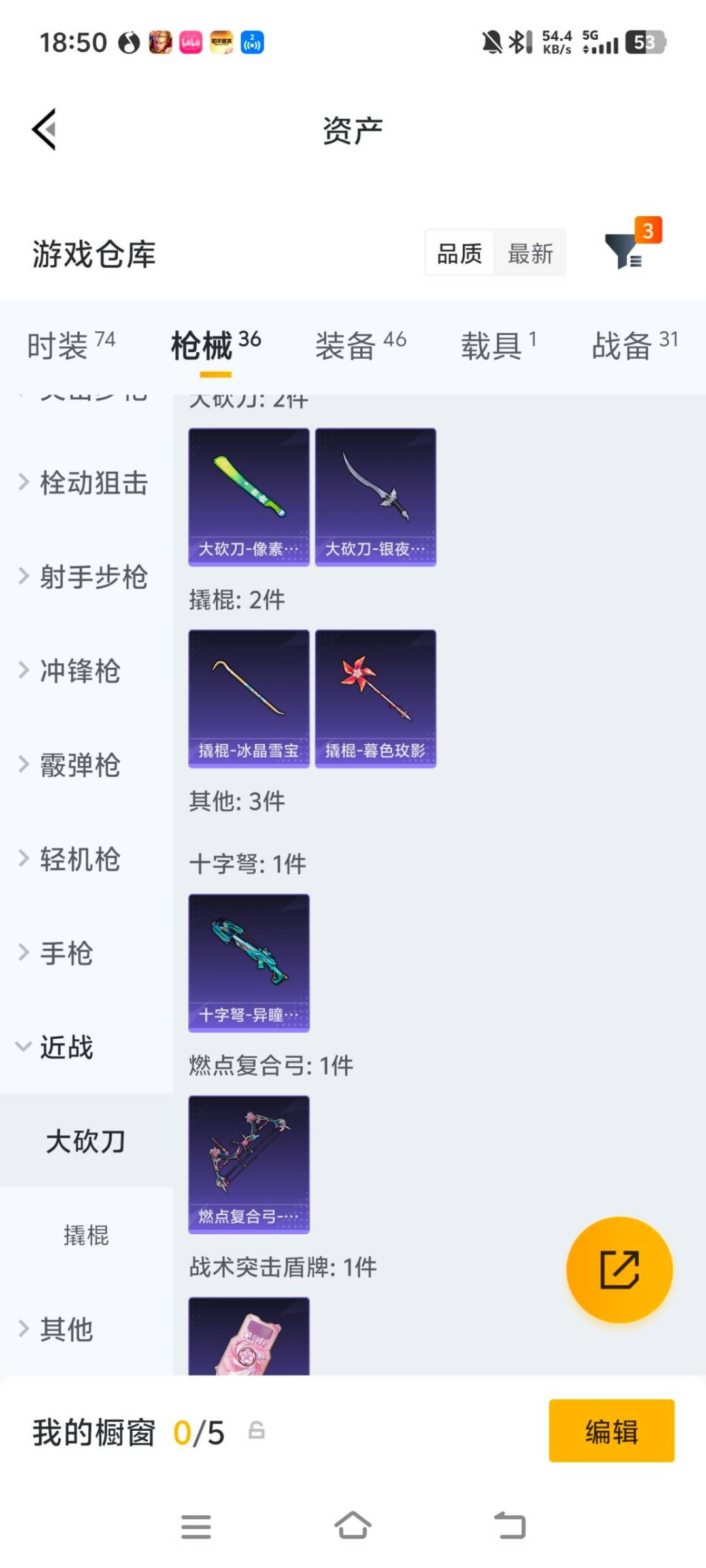Switch sorting to 最新 newest order

531,253
